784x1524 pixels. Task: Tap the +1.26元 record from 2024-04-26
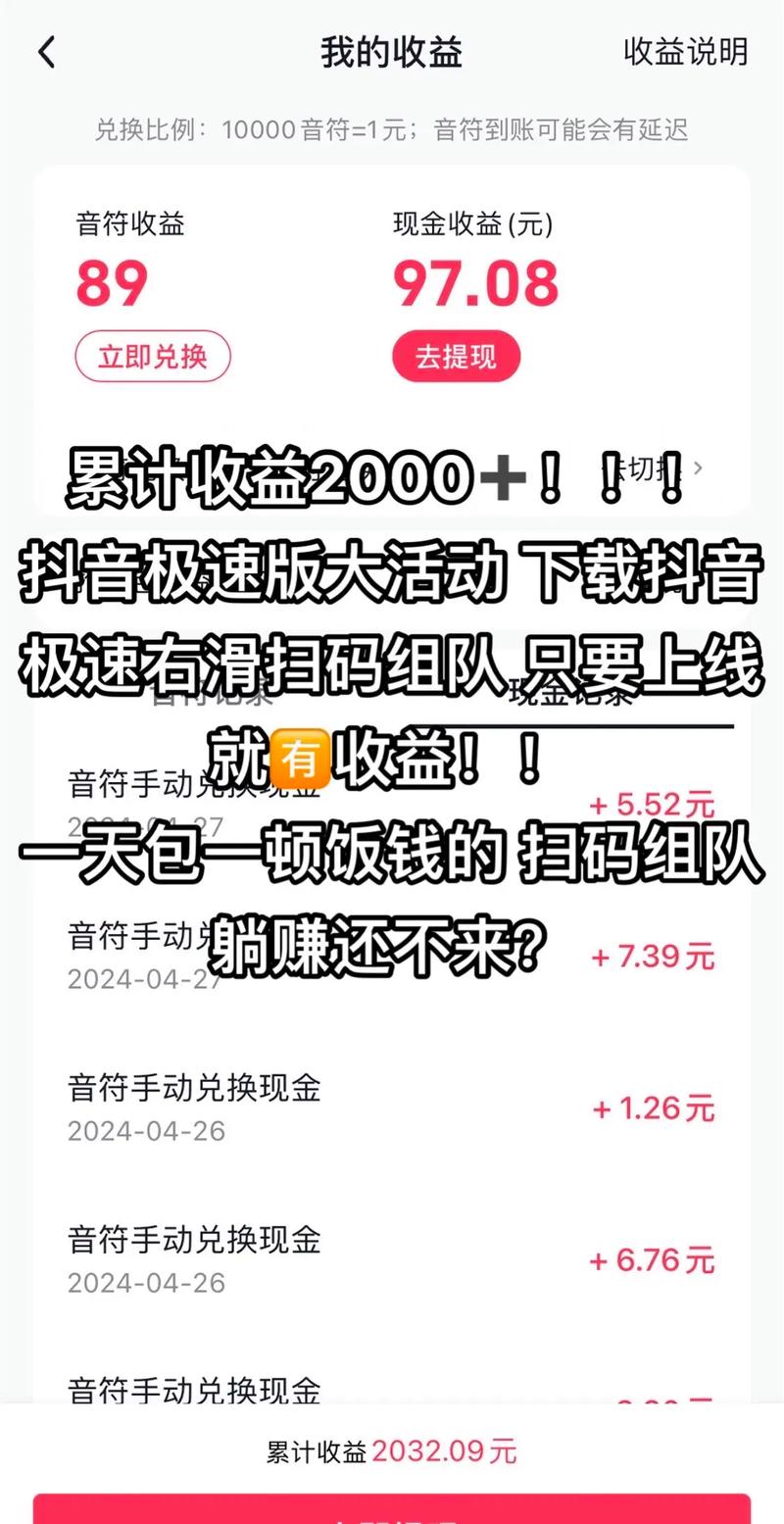tap(652, 1109)
